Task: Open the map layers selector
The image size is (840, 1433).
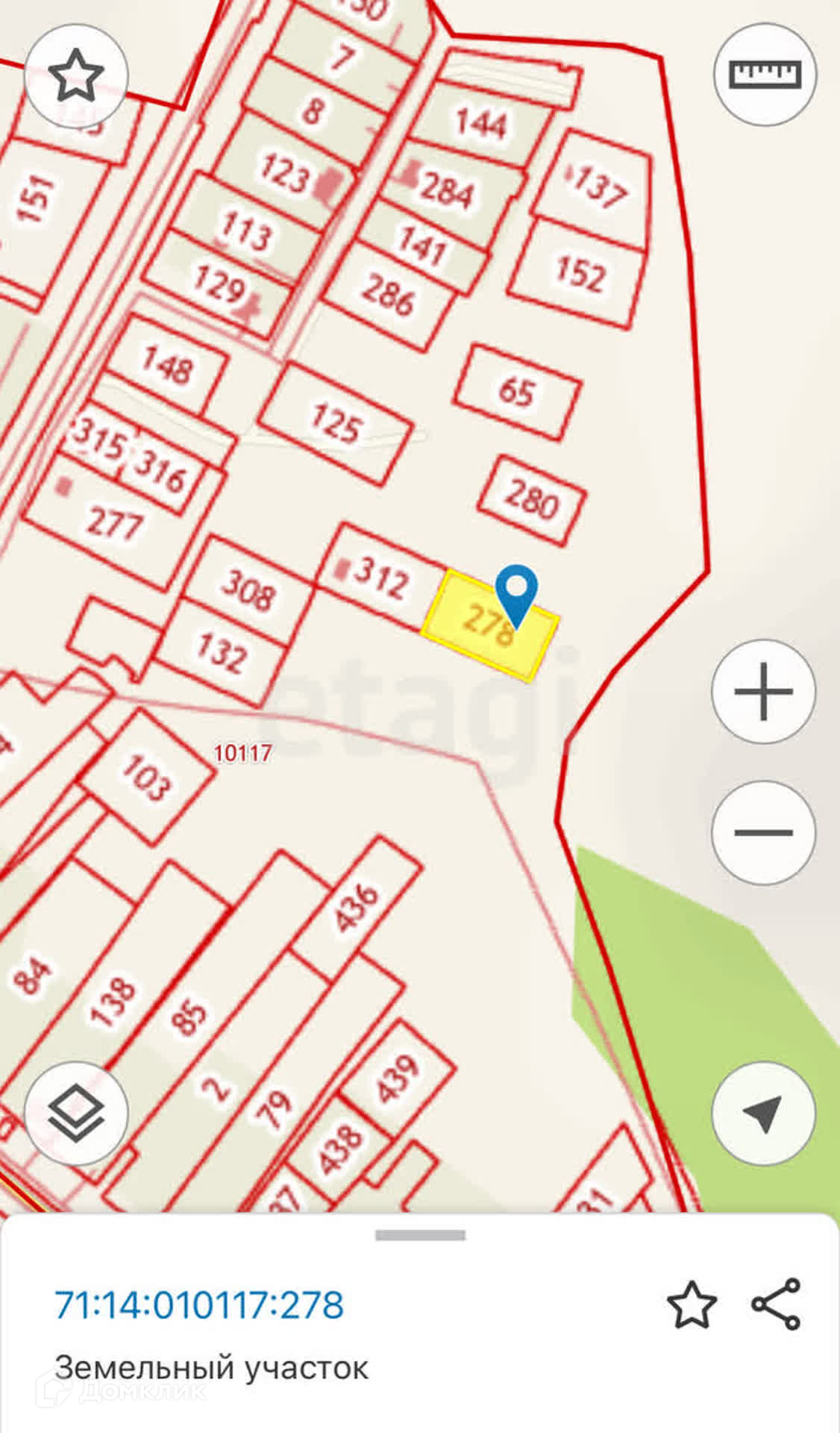Action: [x=76, y=1115]
